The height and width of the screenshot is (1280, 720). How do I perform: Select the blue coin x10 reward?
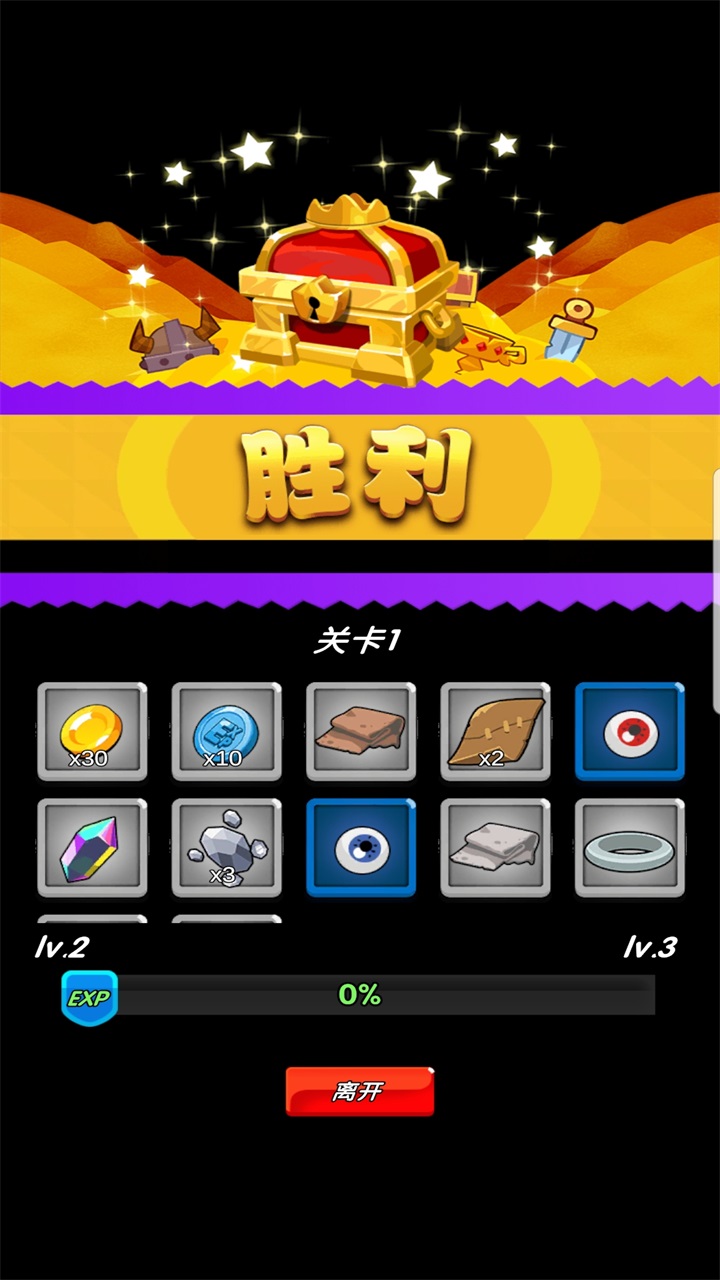click(x=226, y=731)
